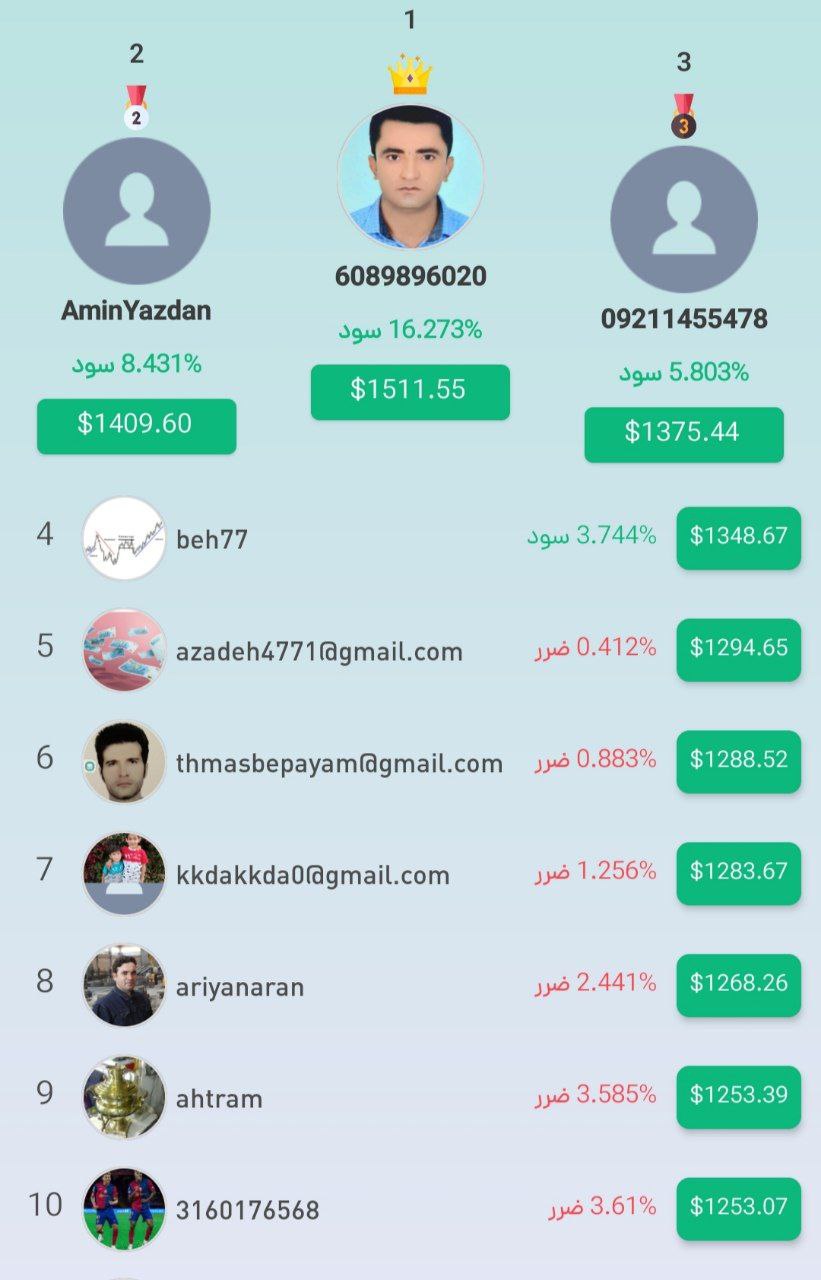The image size is (821, 1280).
Task: View kkdakkda0@gmail.com's ranking details
Action: pos(312,876)
